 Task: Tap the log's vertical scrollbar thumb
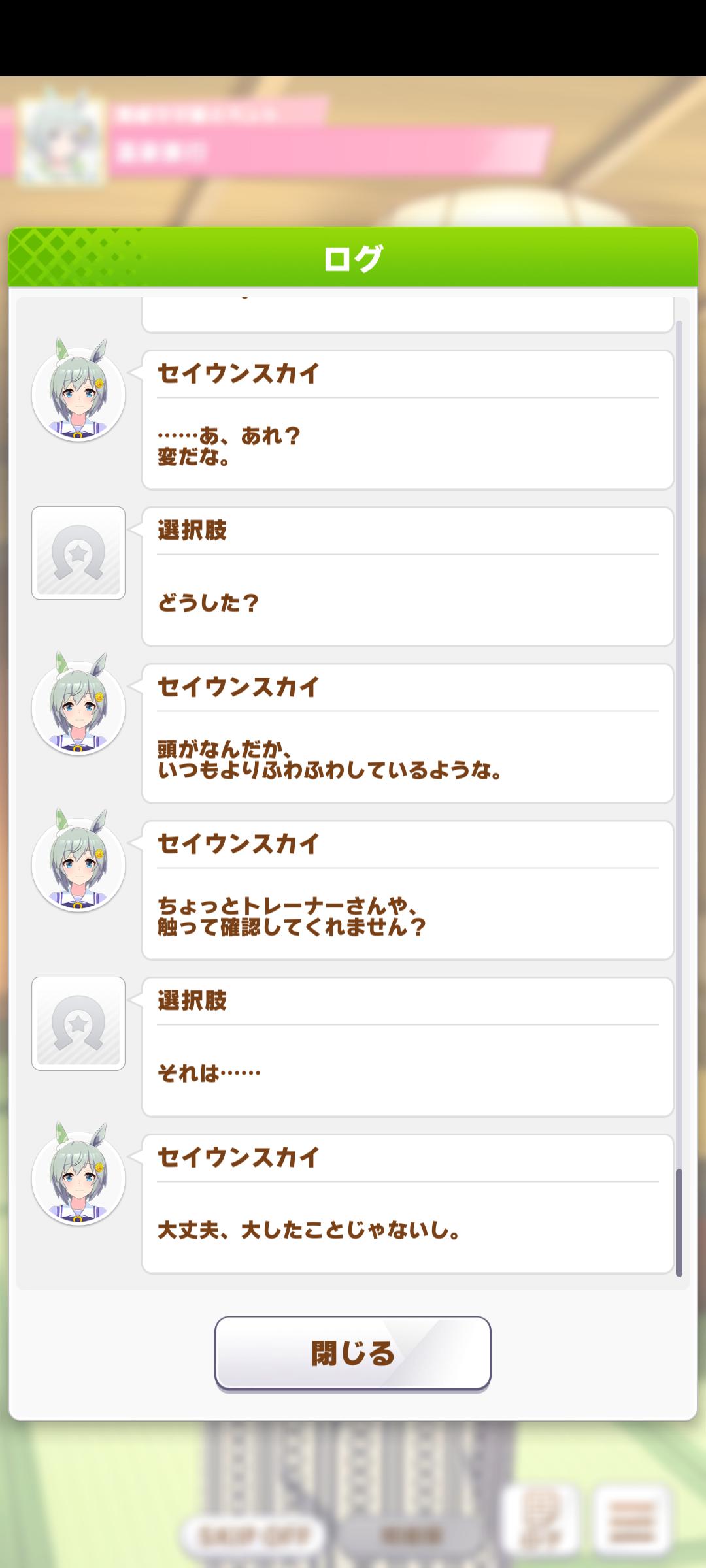679,1221
